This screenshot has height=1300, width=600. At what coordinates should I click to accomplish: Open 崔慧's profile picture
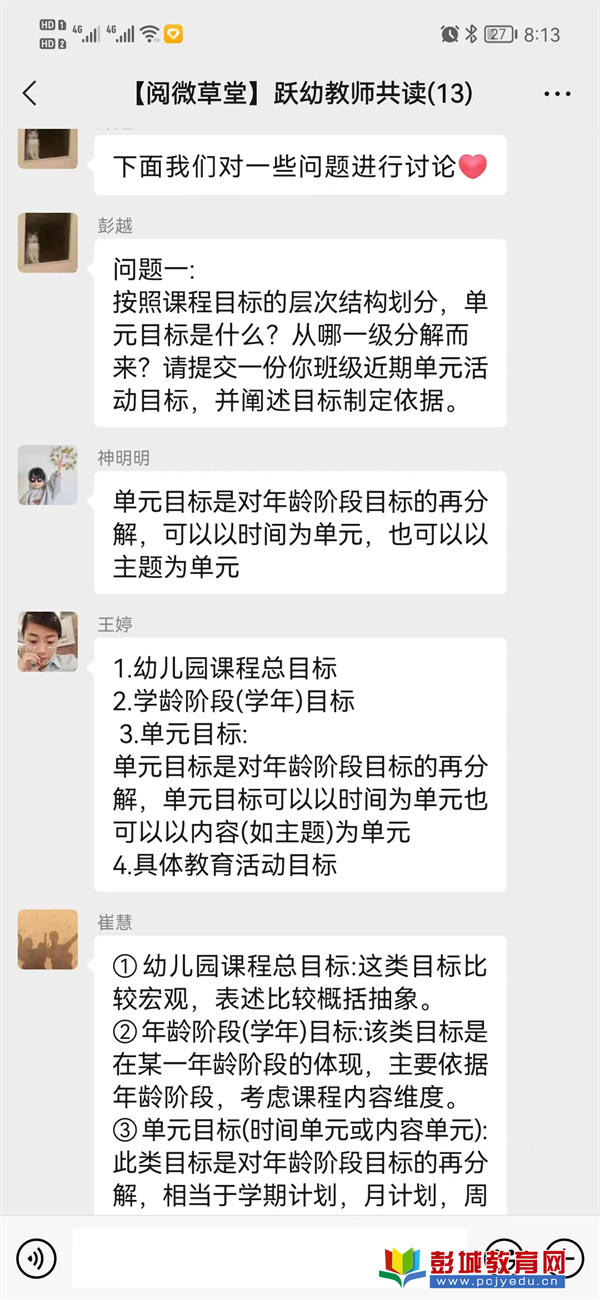pos(47,939)
